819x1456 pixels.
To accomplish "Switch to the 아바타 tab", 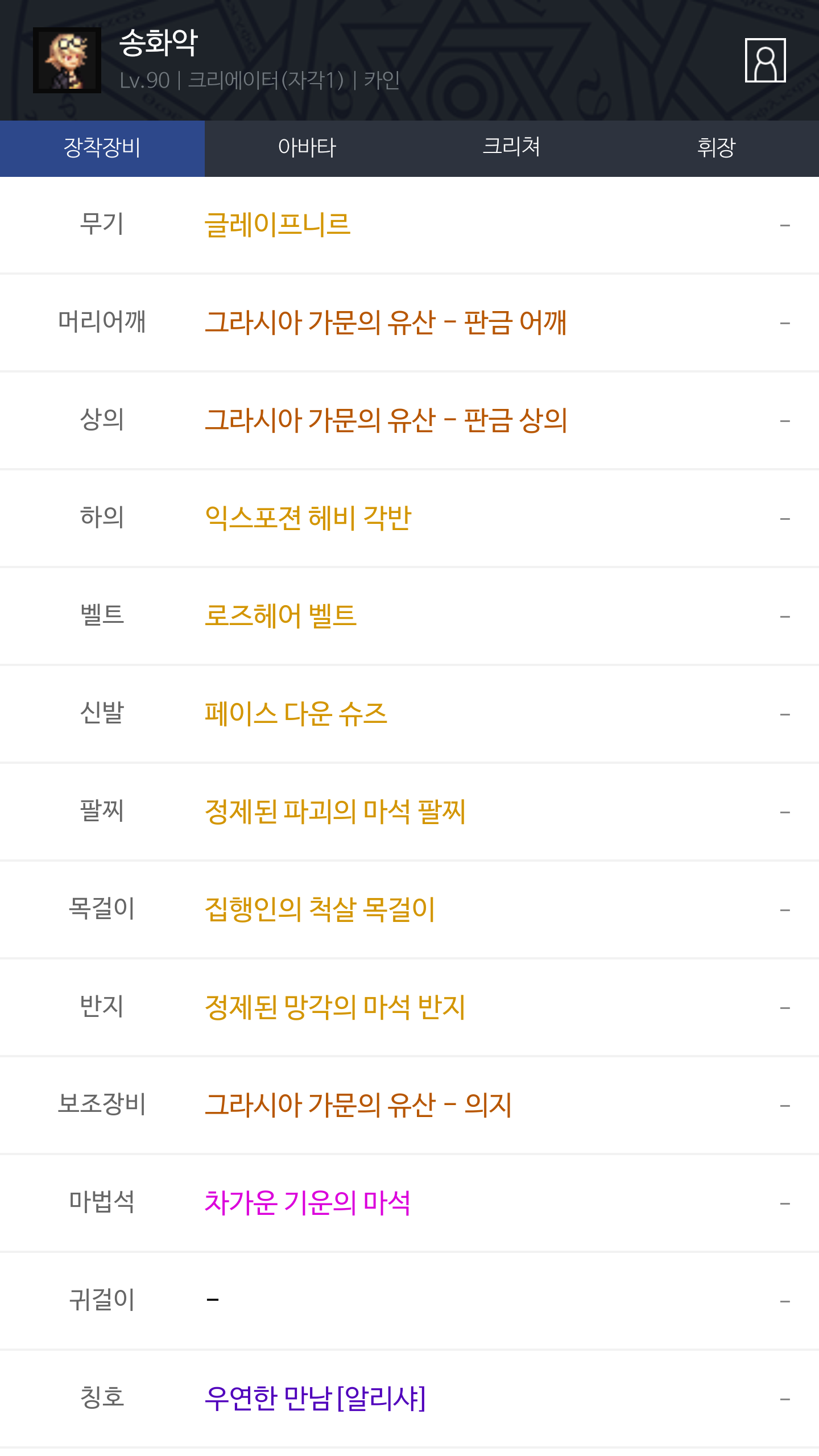I will (307, 148).
